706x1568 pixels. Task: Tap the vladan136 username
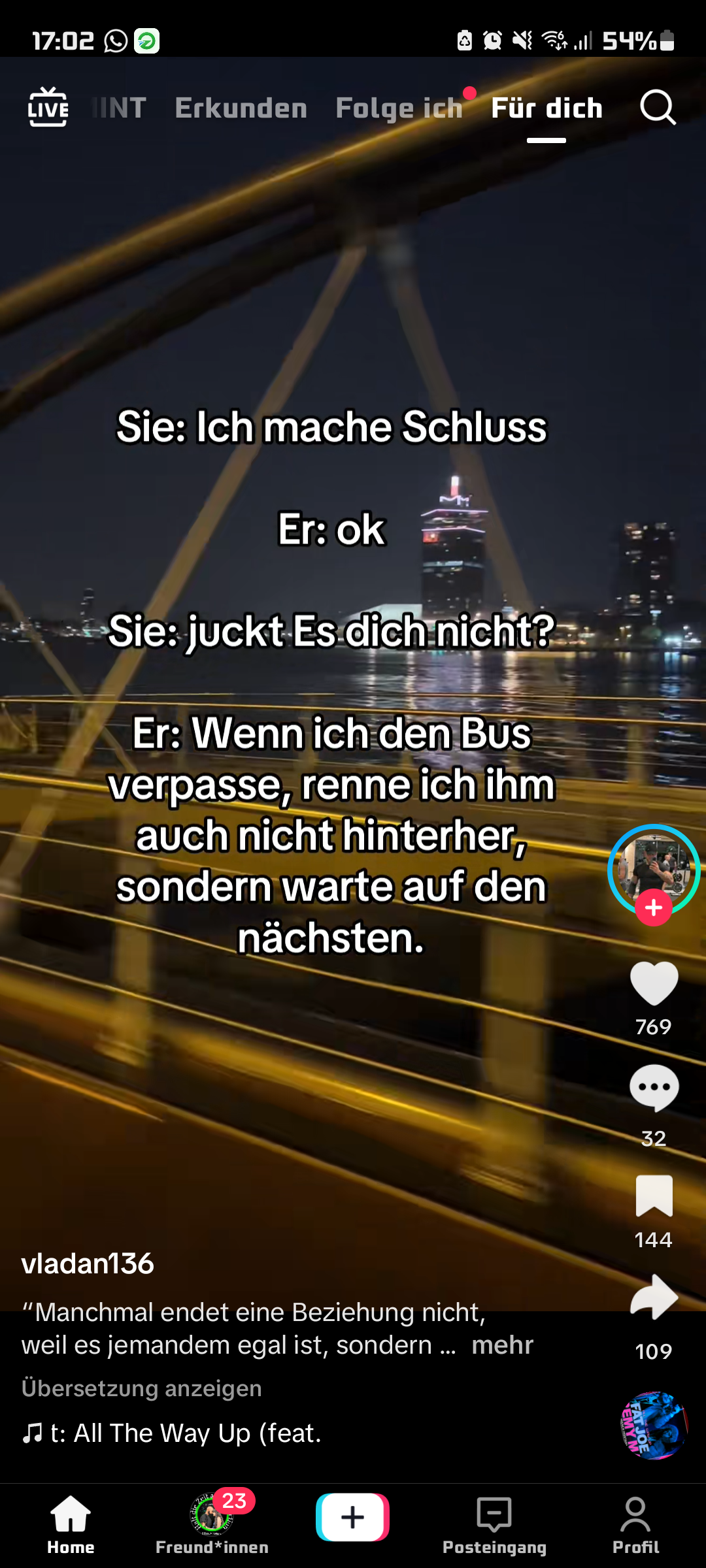tap(88, 1264)
